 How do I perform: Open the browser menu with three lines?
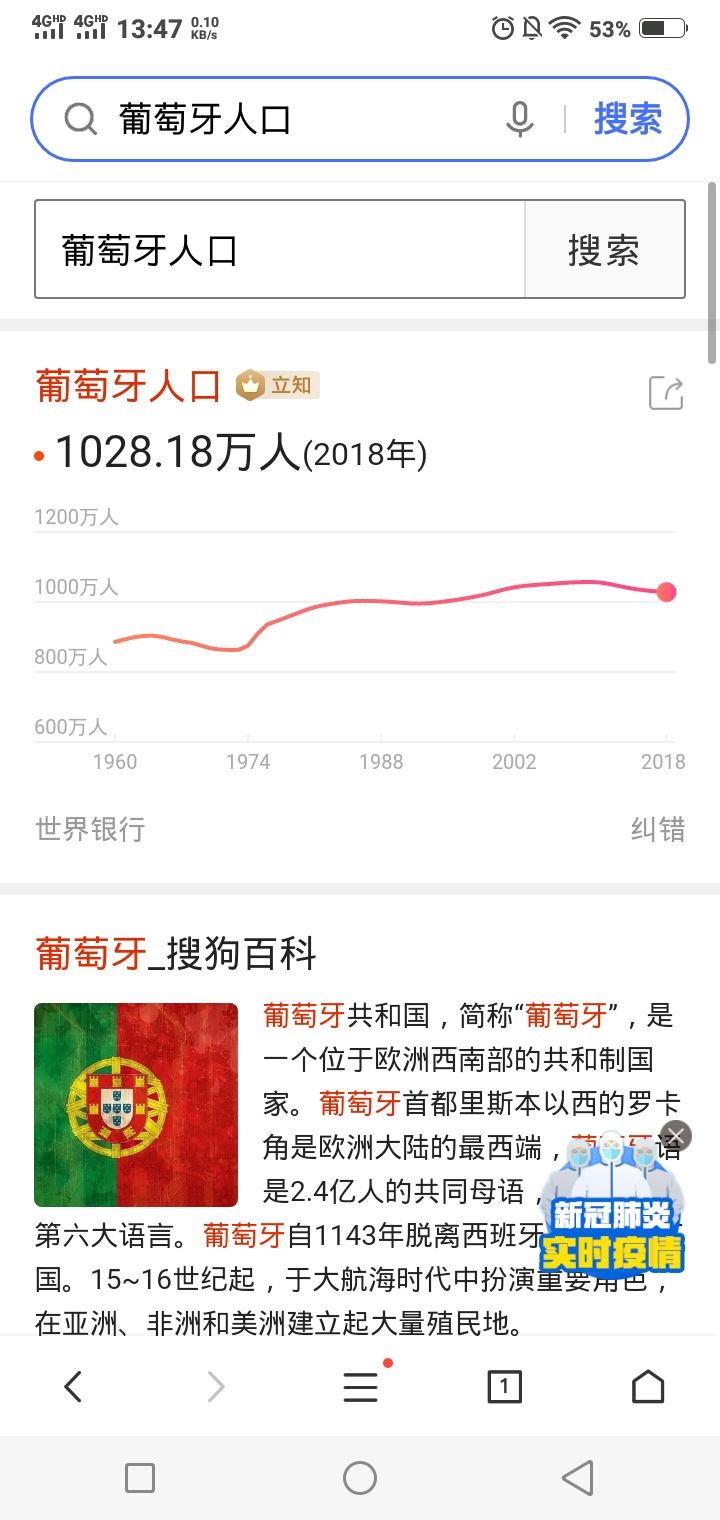coord(361,1387)
